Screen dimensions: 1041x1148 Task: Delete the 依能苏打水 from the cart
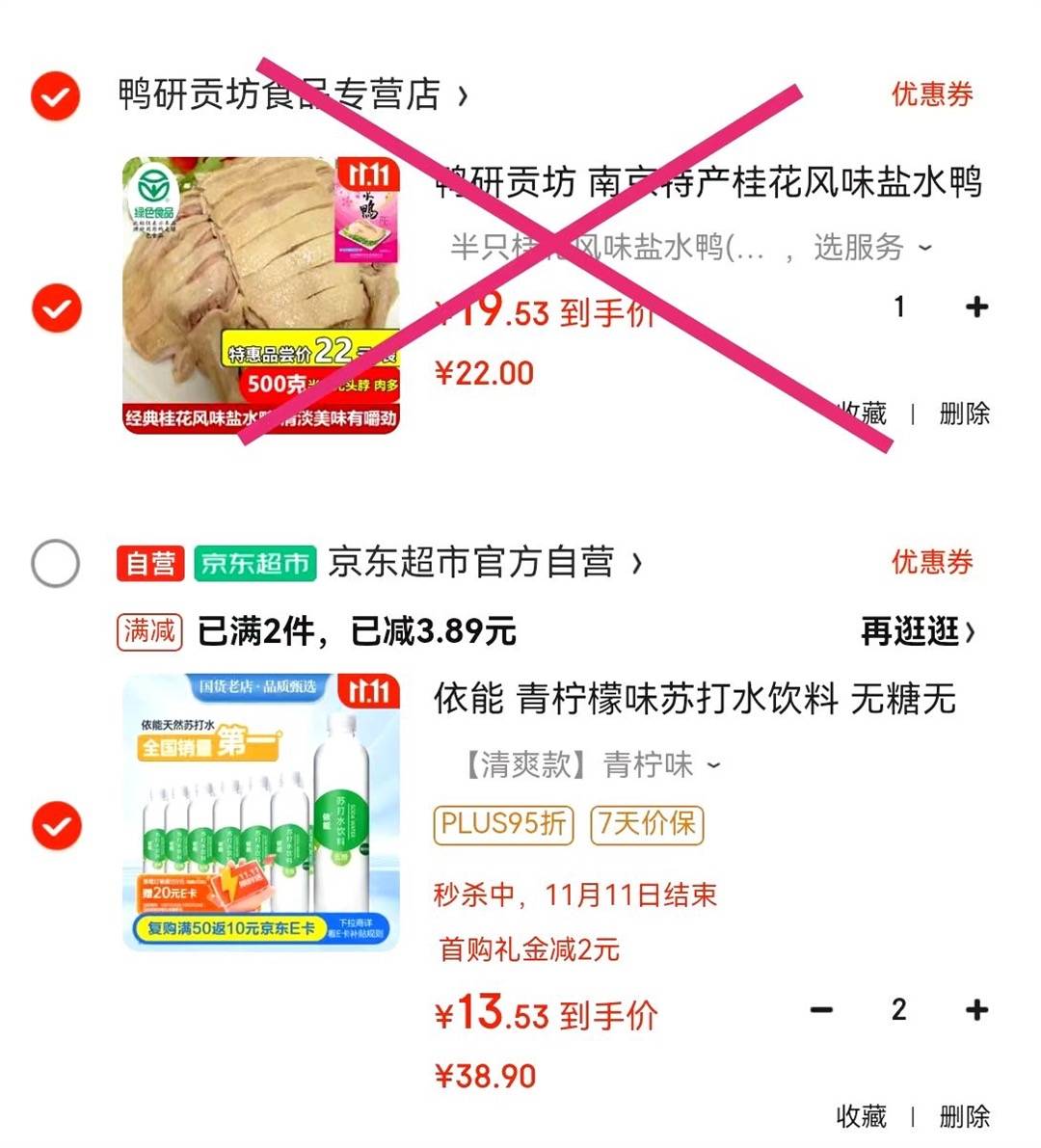pyautogui.click(x=964, y=1116)
